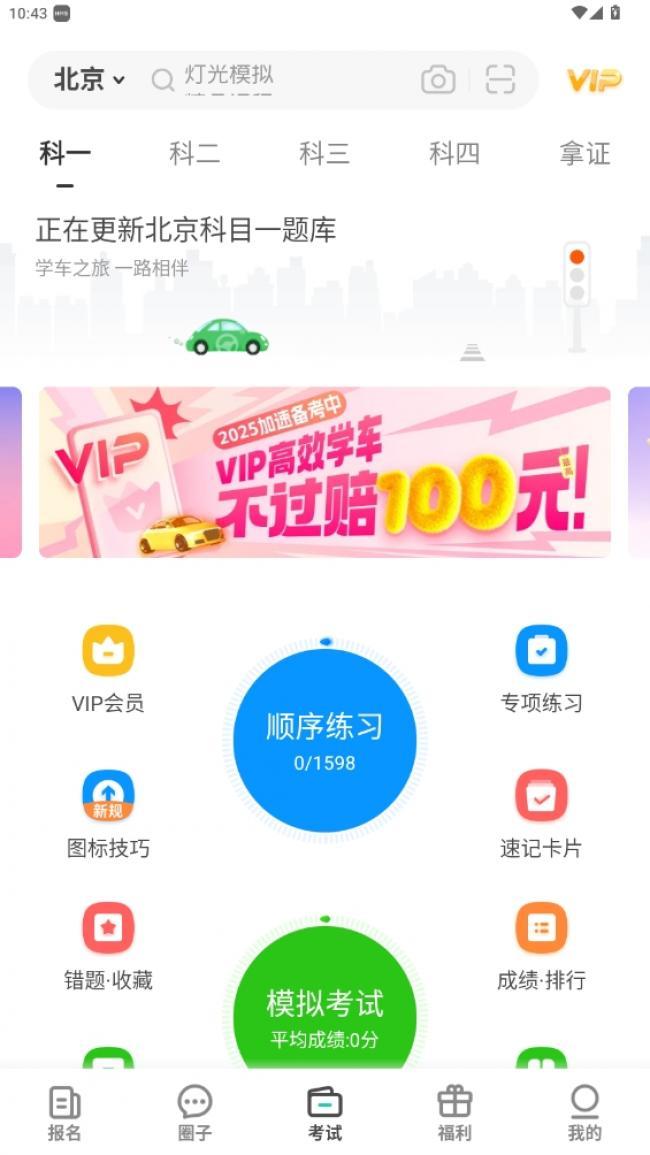Switch to the 科三 tab
The width and height of the screenshot is (650, 1155).
[x=324, y=154]
